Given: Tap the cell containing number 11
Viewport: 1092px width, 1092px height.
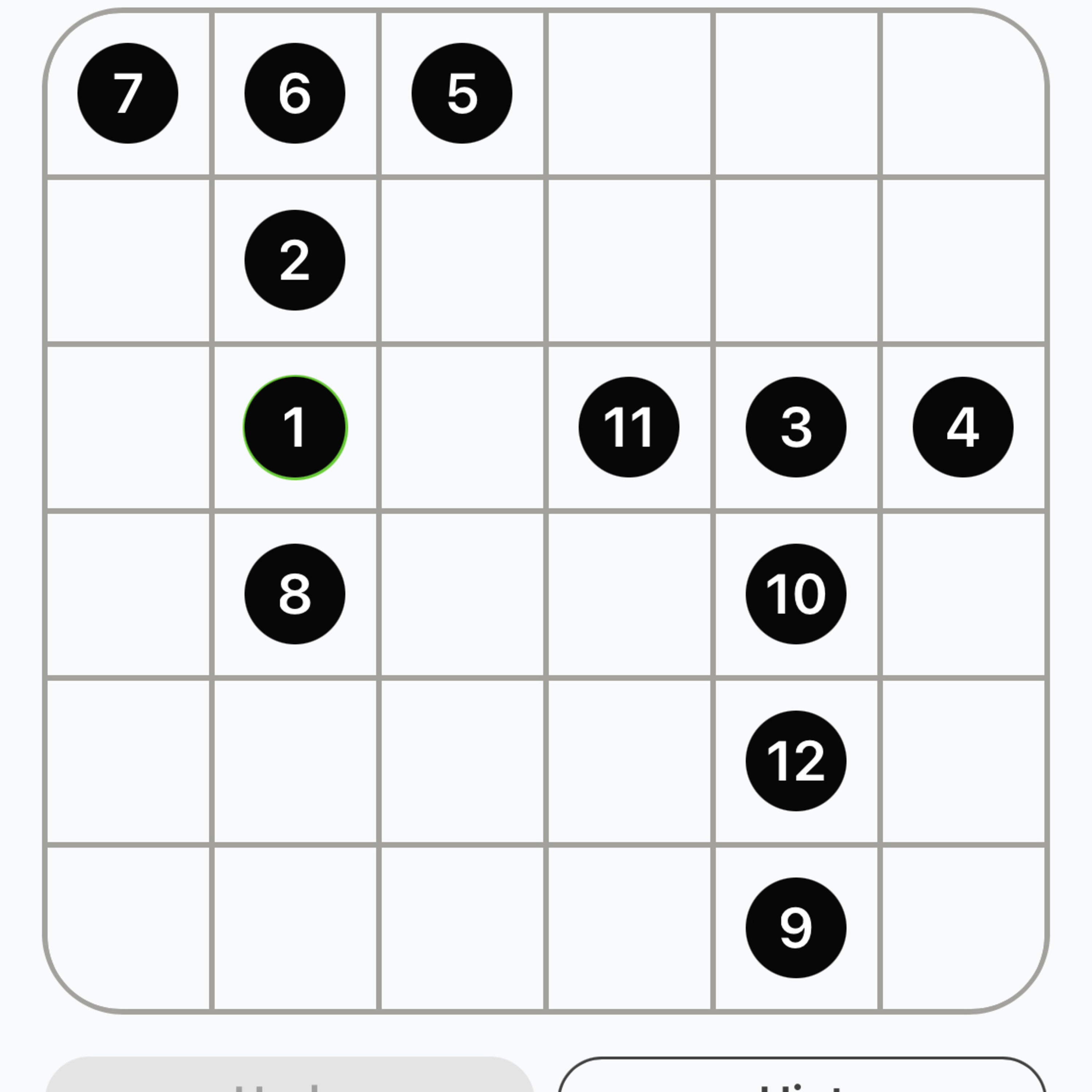Looking at the screenshot, I should (x=629, y=427).
